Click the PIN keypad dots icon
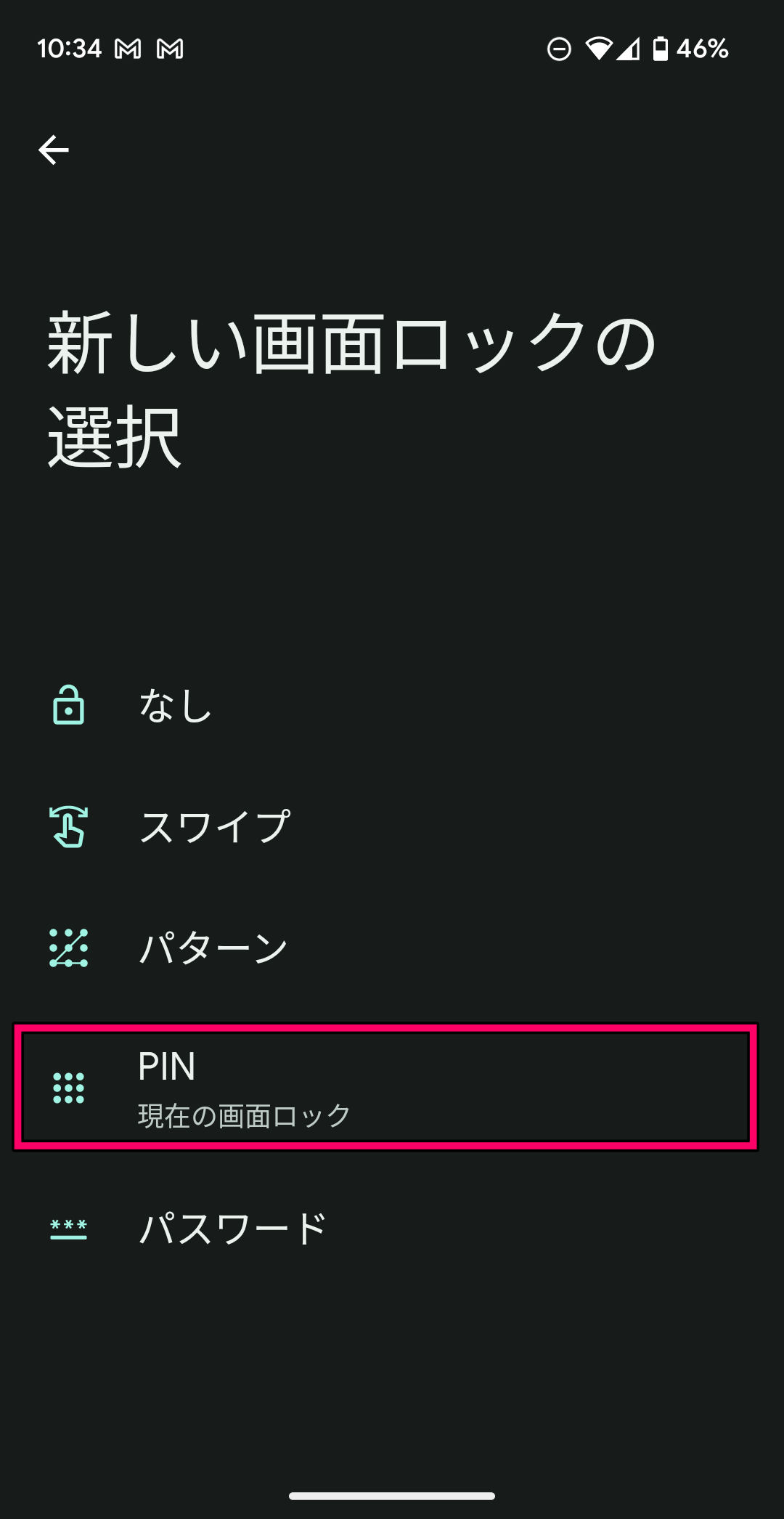The image size is (784, 1519). coord(68,1087)
